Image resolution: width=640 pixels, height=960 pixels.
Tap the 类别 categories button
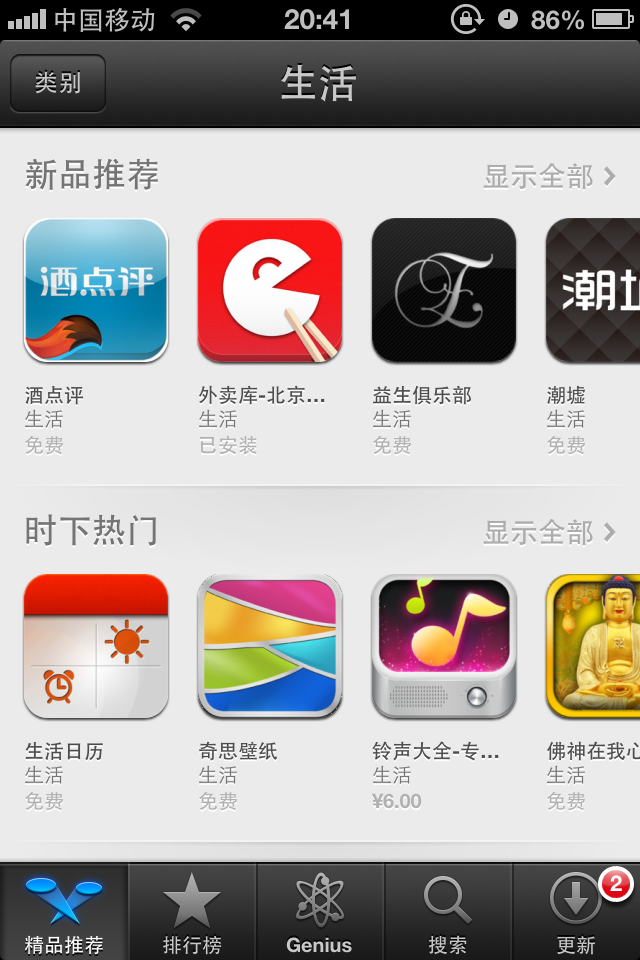[x=57, y=83]
